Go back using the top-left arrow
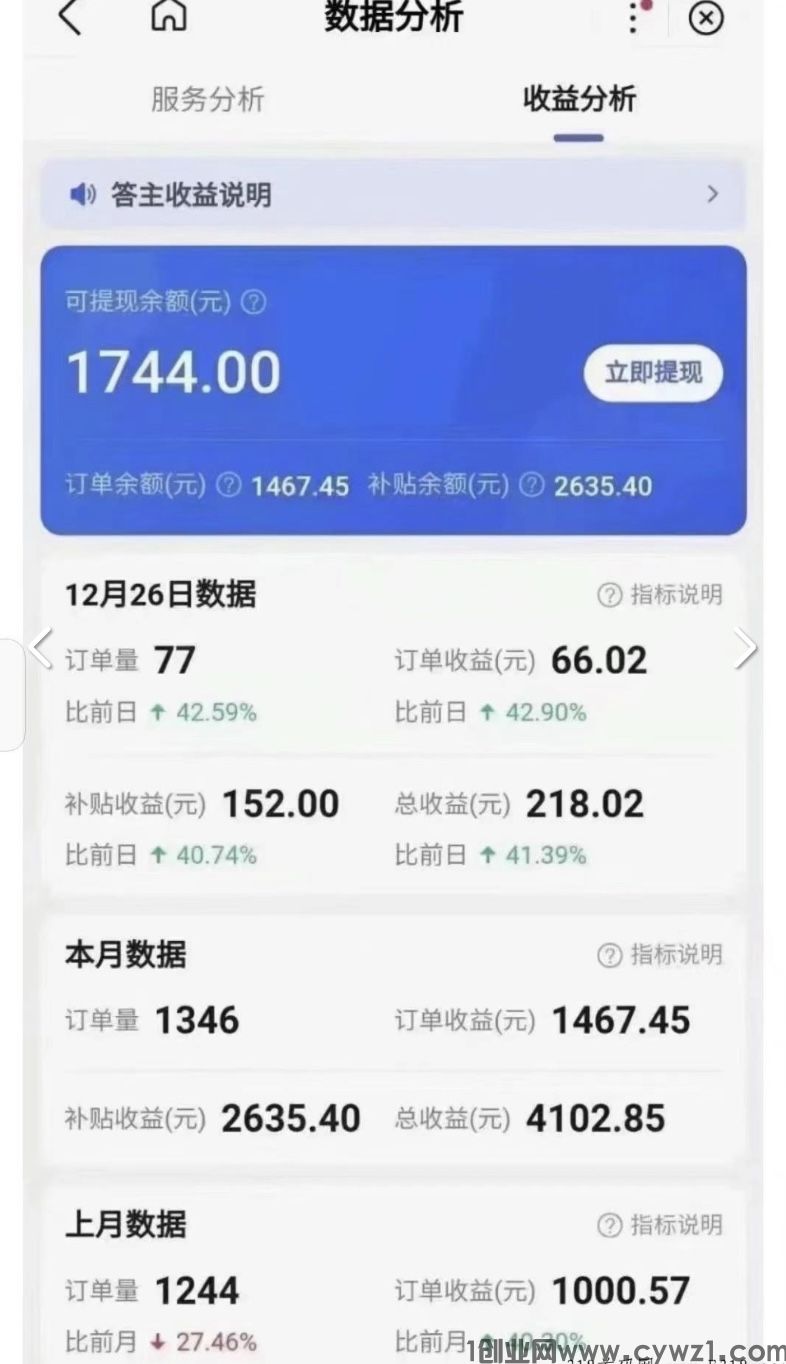The width and height of the screenshot is (786, 1364). pyautogui.click(x=70, y=17)
